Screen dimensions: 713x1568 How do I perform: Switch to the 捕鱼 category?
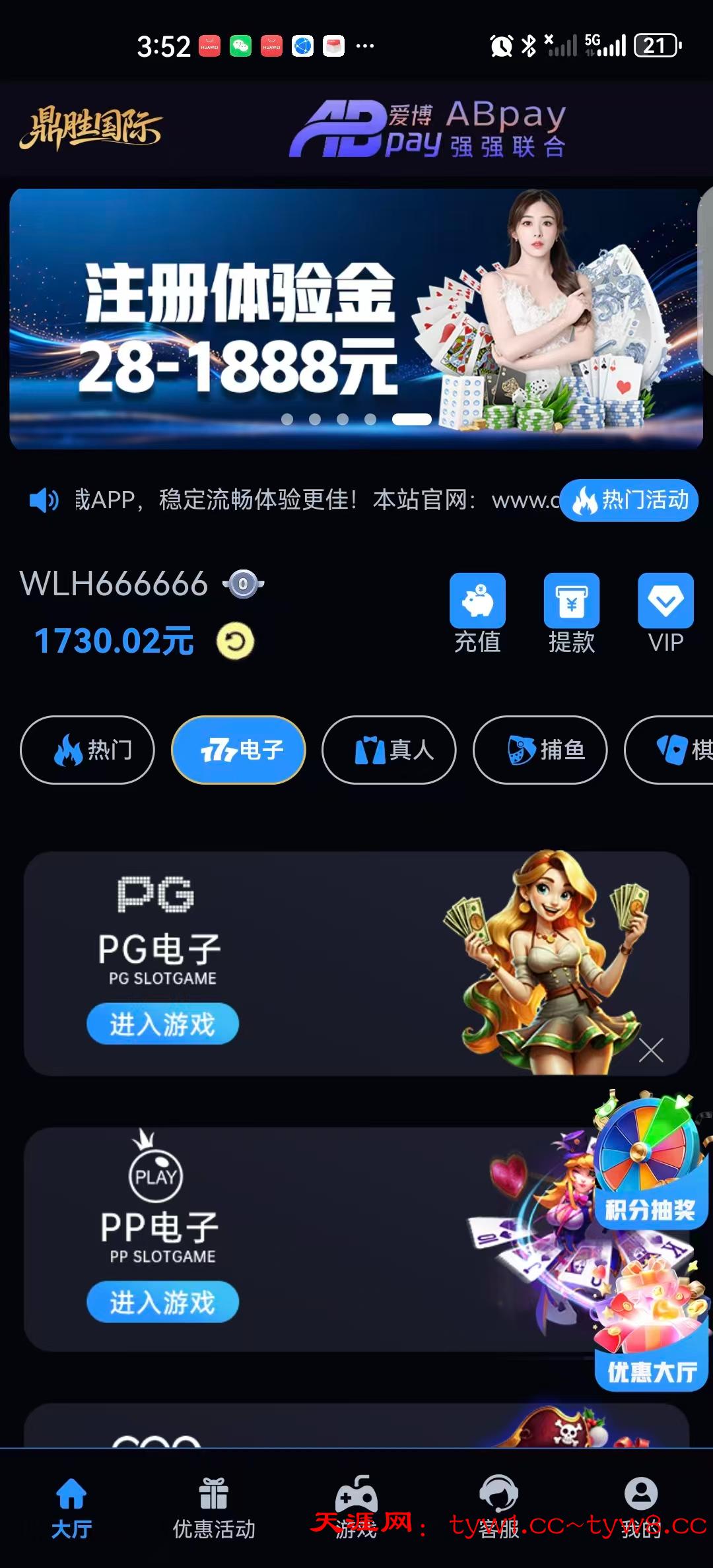point(540,750)
